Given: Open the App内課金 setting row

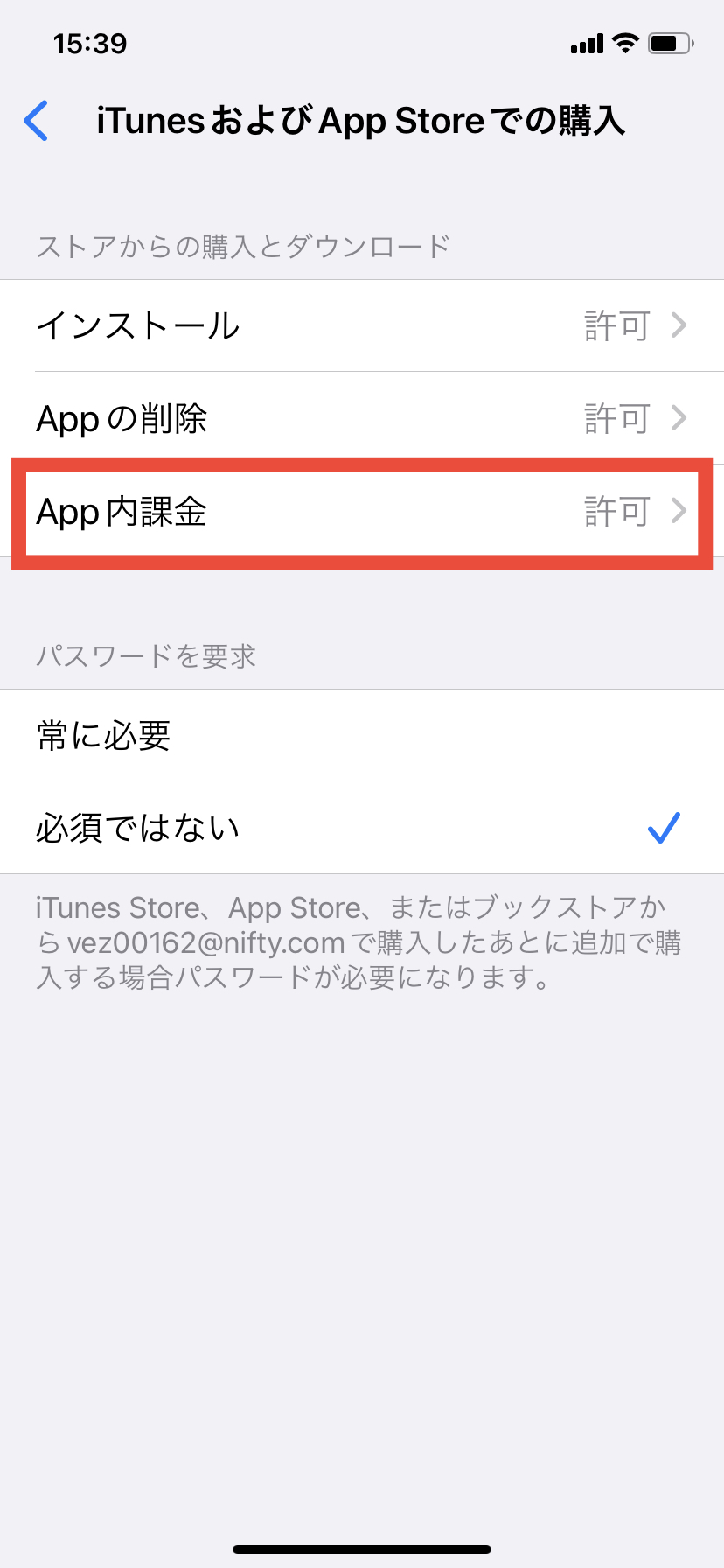Looking at the screenshot, I should [x=362, y=512].
